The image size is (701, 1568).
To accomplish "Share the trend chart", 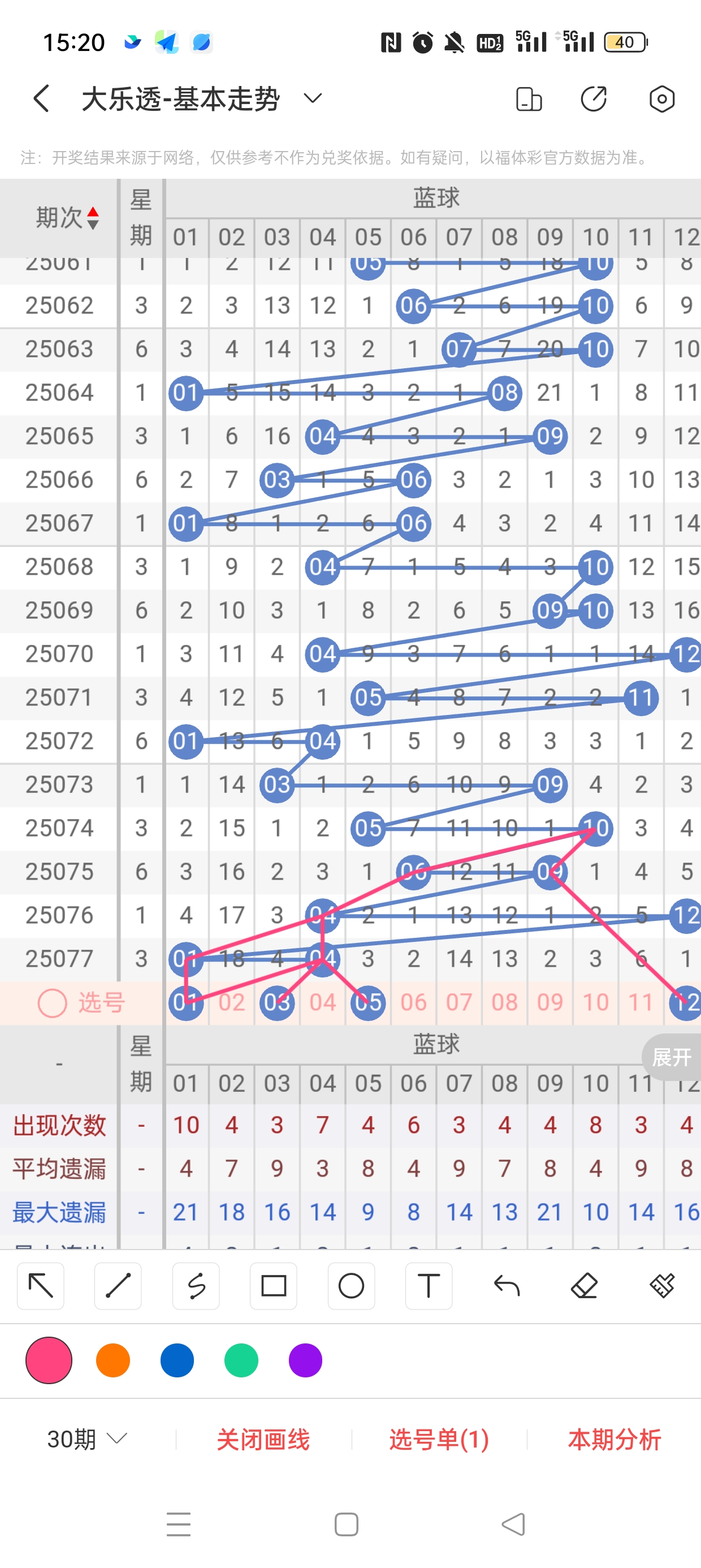I will 593,98.
